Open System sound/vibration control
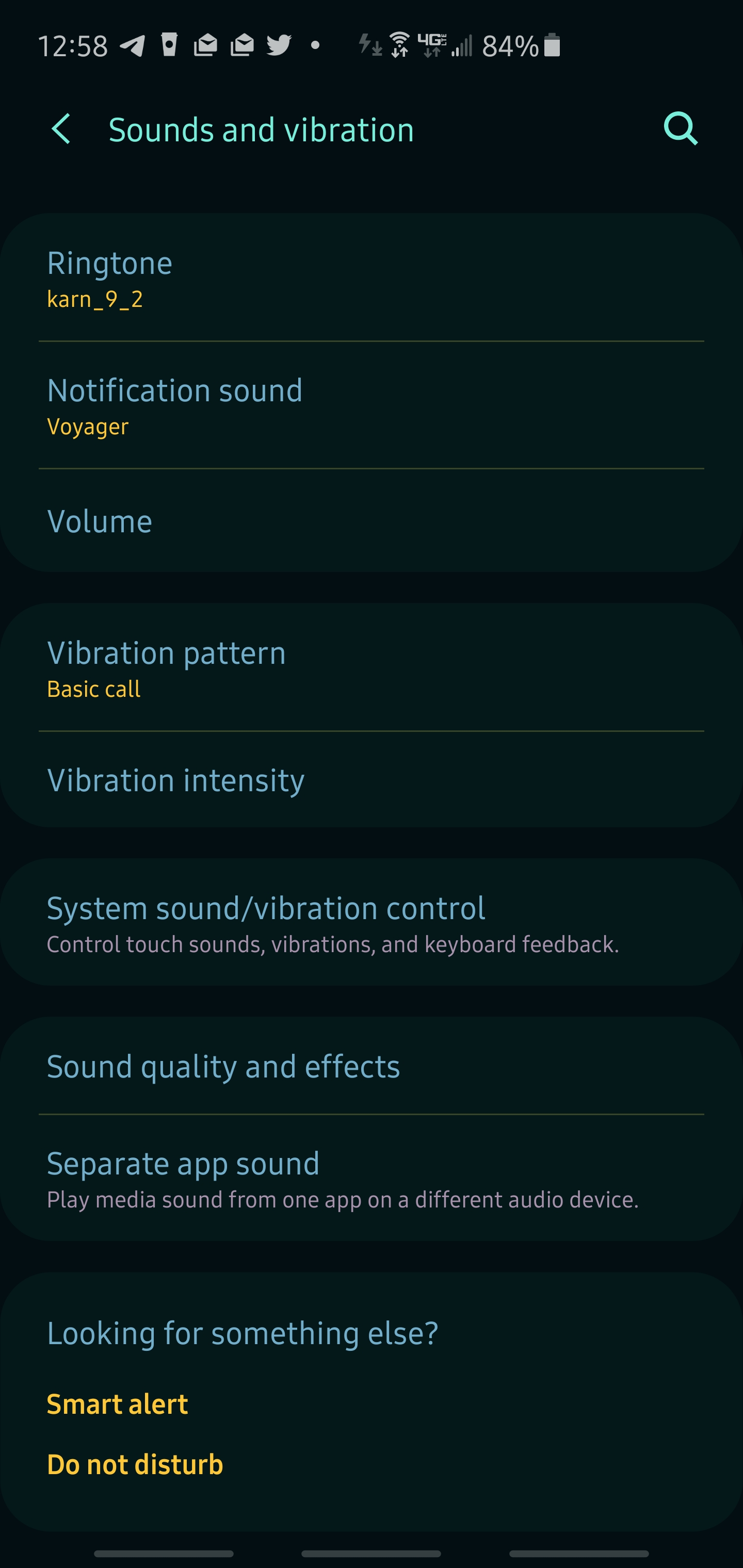 (372, 923)
